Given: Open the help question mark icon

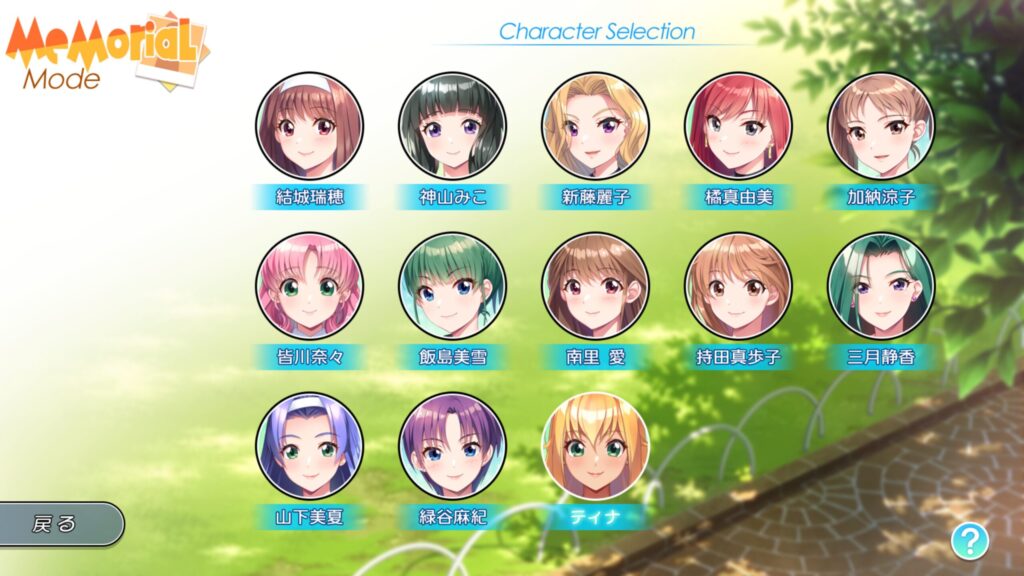Looking at the screenshot, I should 969,541.
